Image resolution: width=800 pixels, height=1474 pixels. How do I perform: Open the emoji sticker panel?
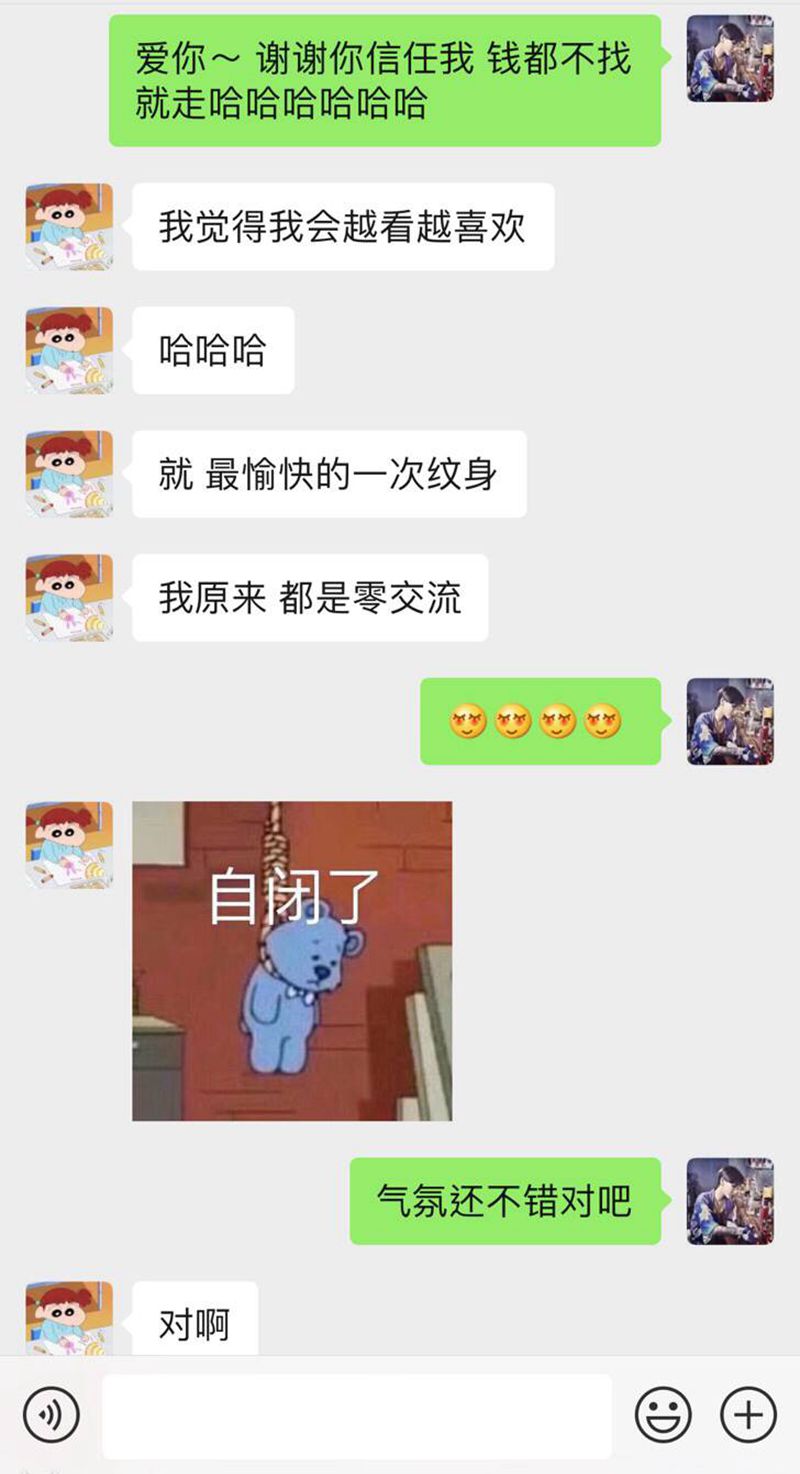tap(663, 1415)
